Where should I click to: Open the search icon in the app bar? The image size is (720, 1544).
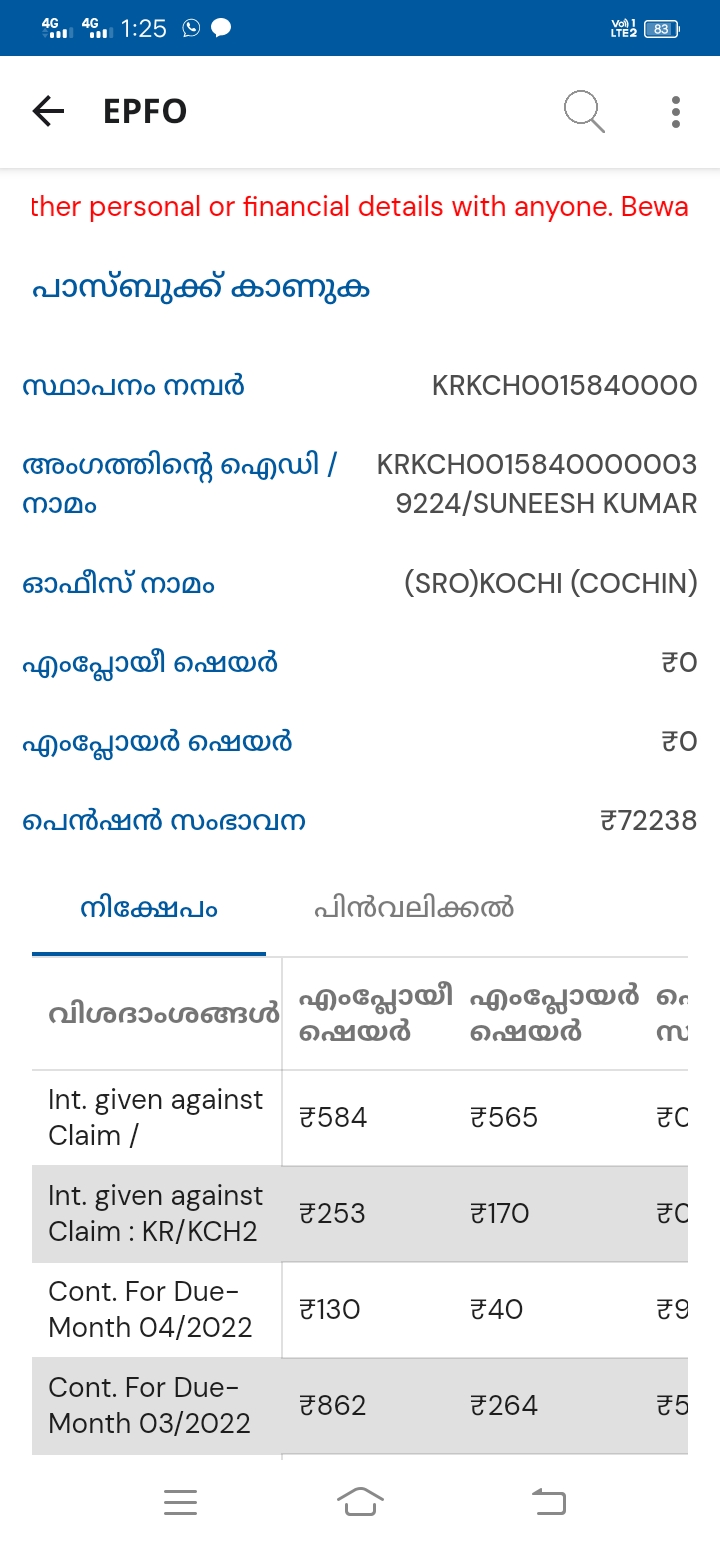(x=584, y=111)
